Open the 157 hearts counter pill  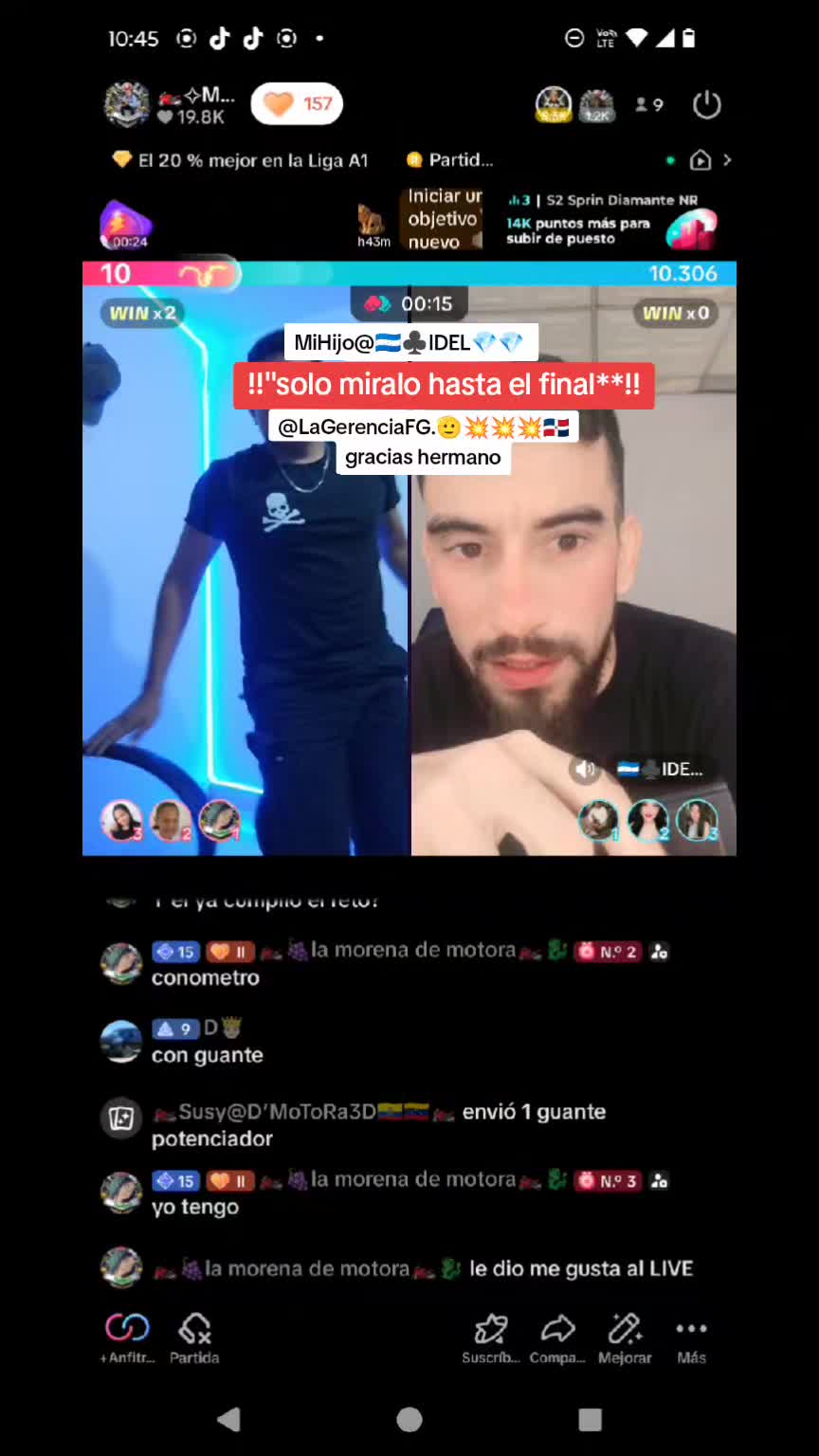[x=297, y=104]
